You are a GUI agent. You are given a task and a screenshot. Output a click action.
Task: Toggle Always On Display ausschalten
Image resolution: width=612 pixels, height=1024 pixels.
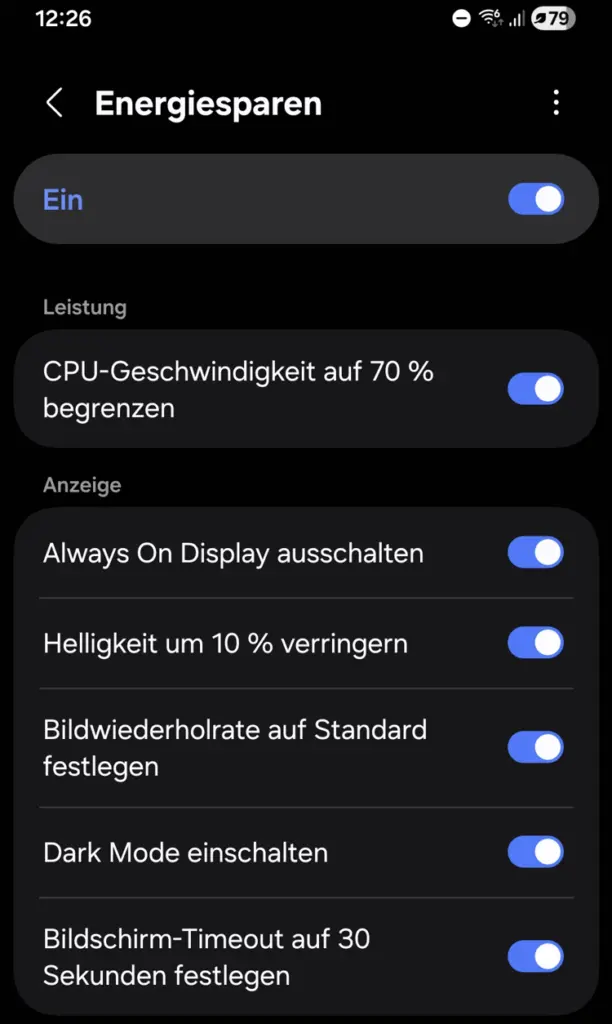(536, 553)
